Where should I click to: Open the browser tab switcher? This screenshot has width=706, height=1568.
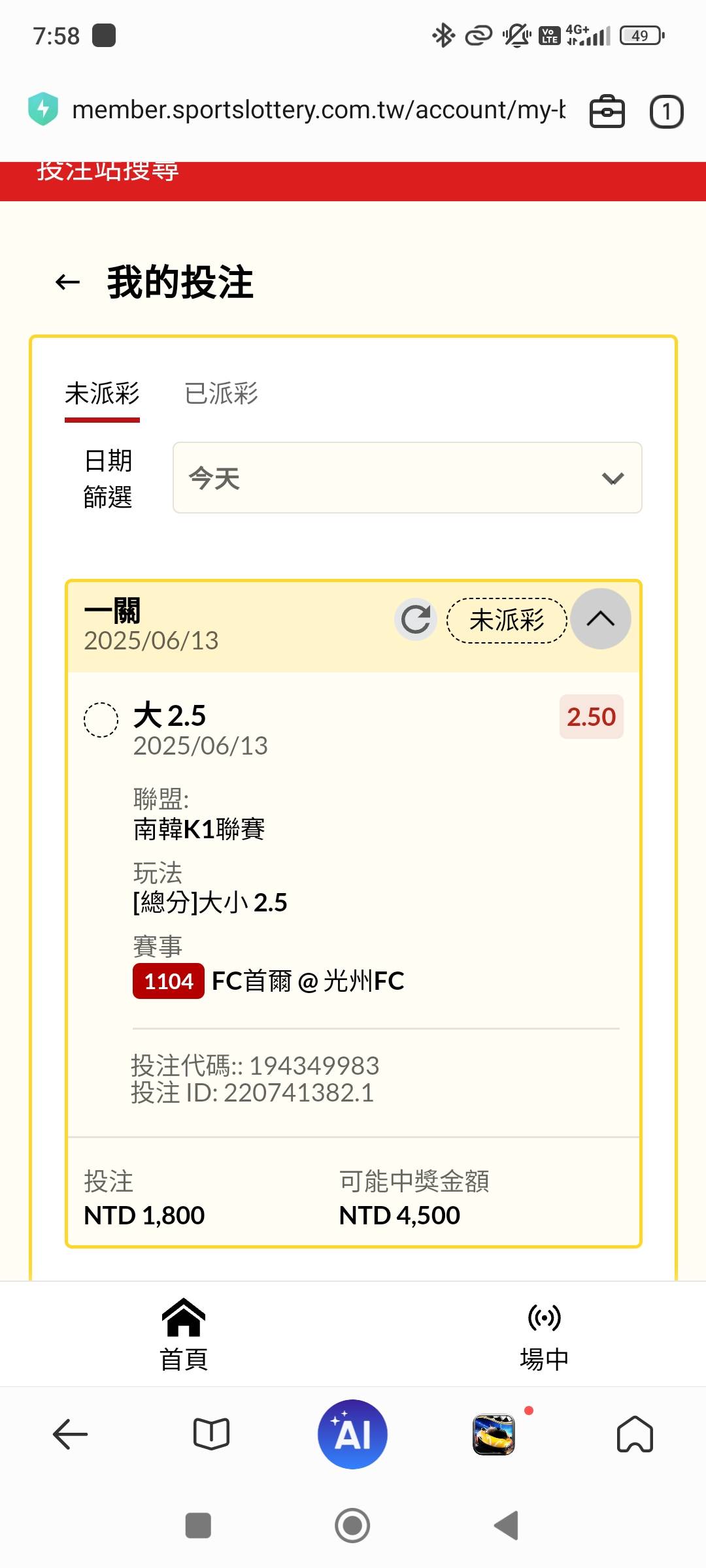click(666, 111)
